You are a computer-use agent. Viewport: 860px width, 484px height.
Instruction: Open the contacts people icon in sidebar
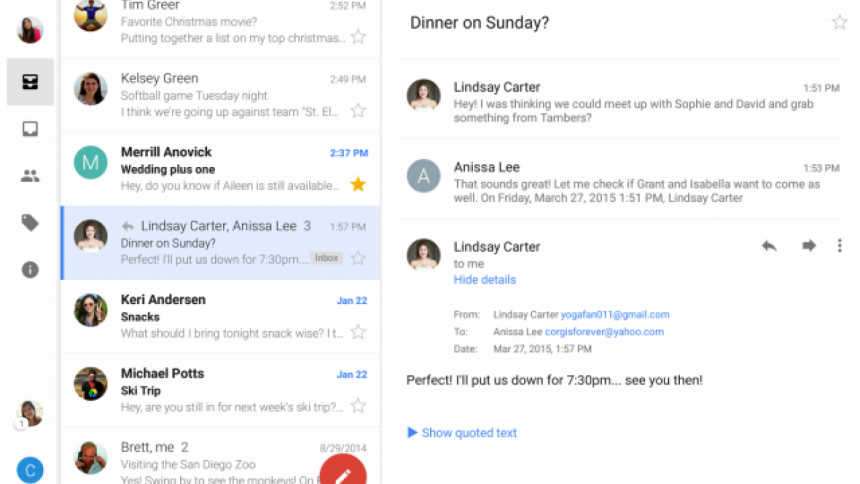(30, 176)
